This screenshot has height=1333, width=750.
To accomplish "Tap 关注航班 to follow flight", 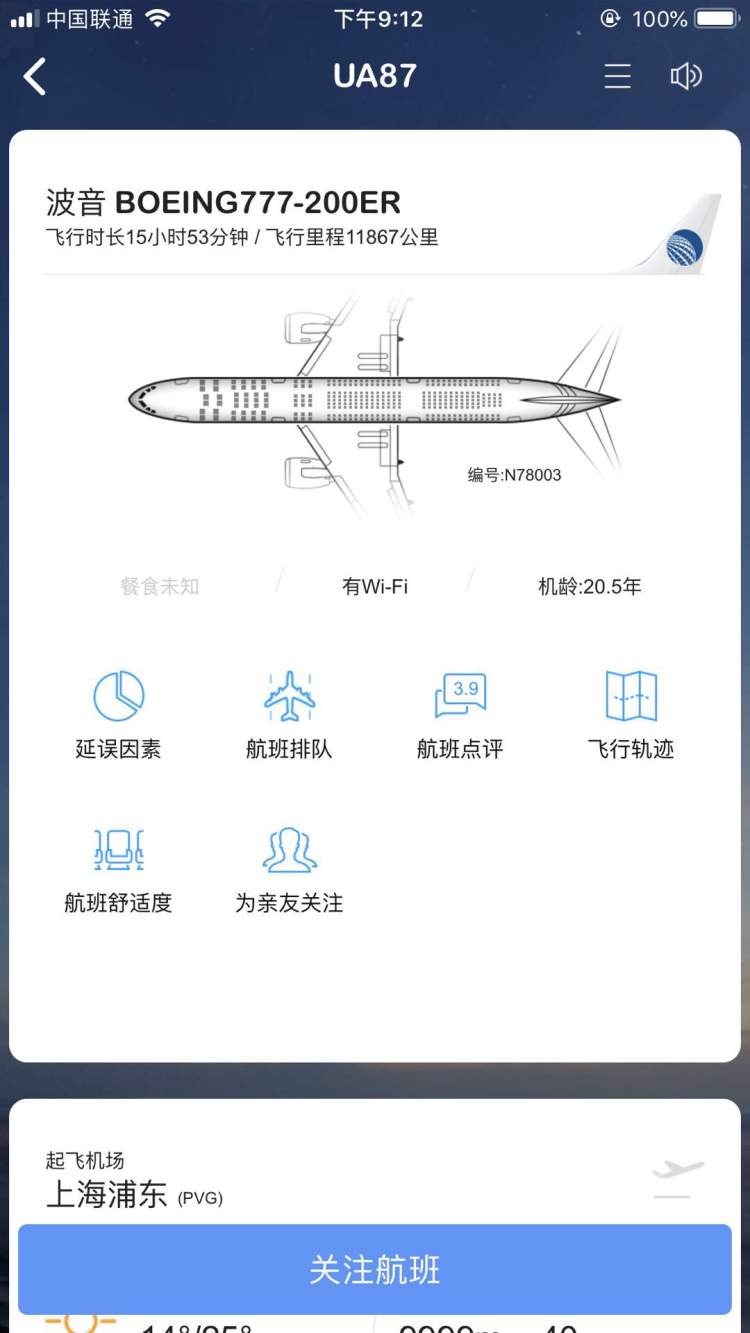I will (x=375, y=1269).
